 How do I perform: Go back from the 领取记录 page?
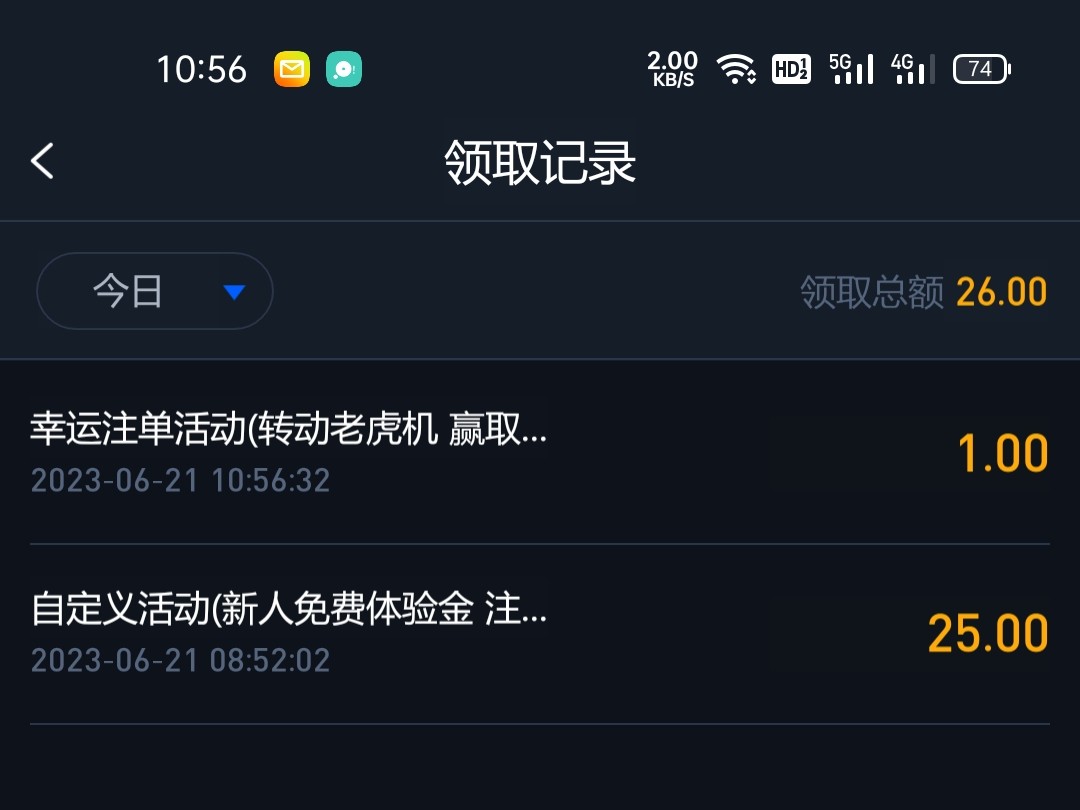coord(42,161)
